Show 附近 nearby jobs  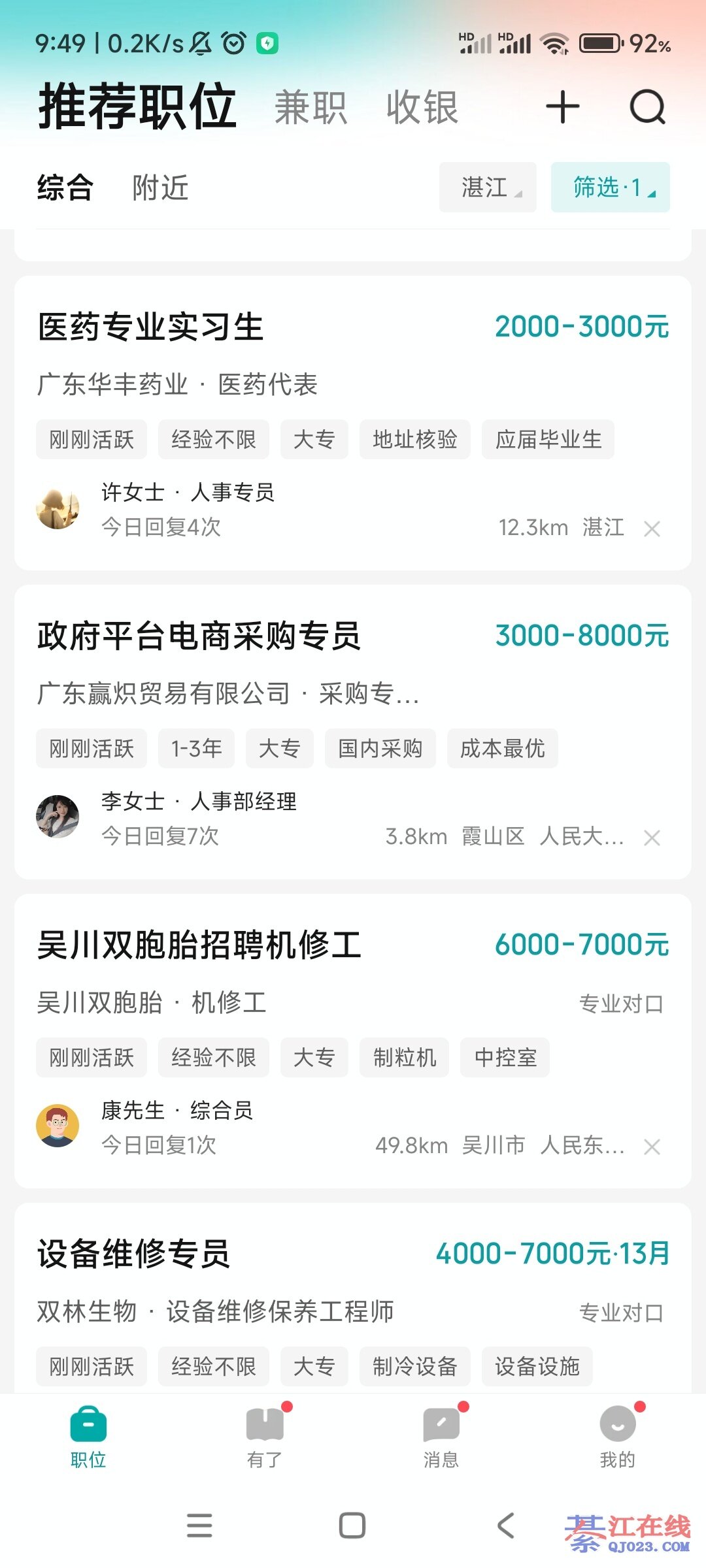(160, 188)
